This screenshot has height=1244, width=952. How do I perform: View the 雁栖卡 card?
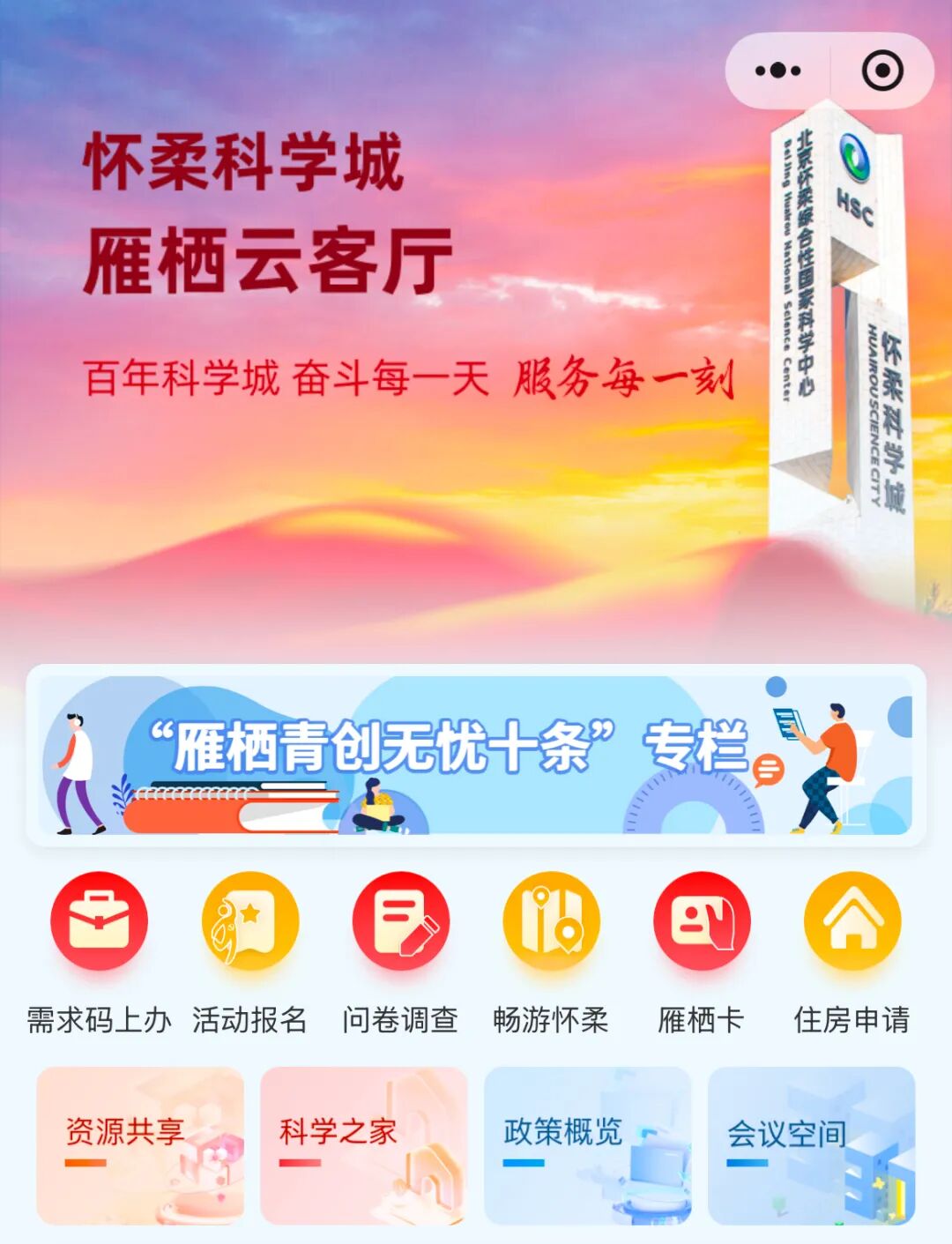(x=702, y=922)
